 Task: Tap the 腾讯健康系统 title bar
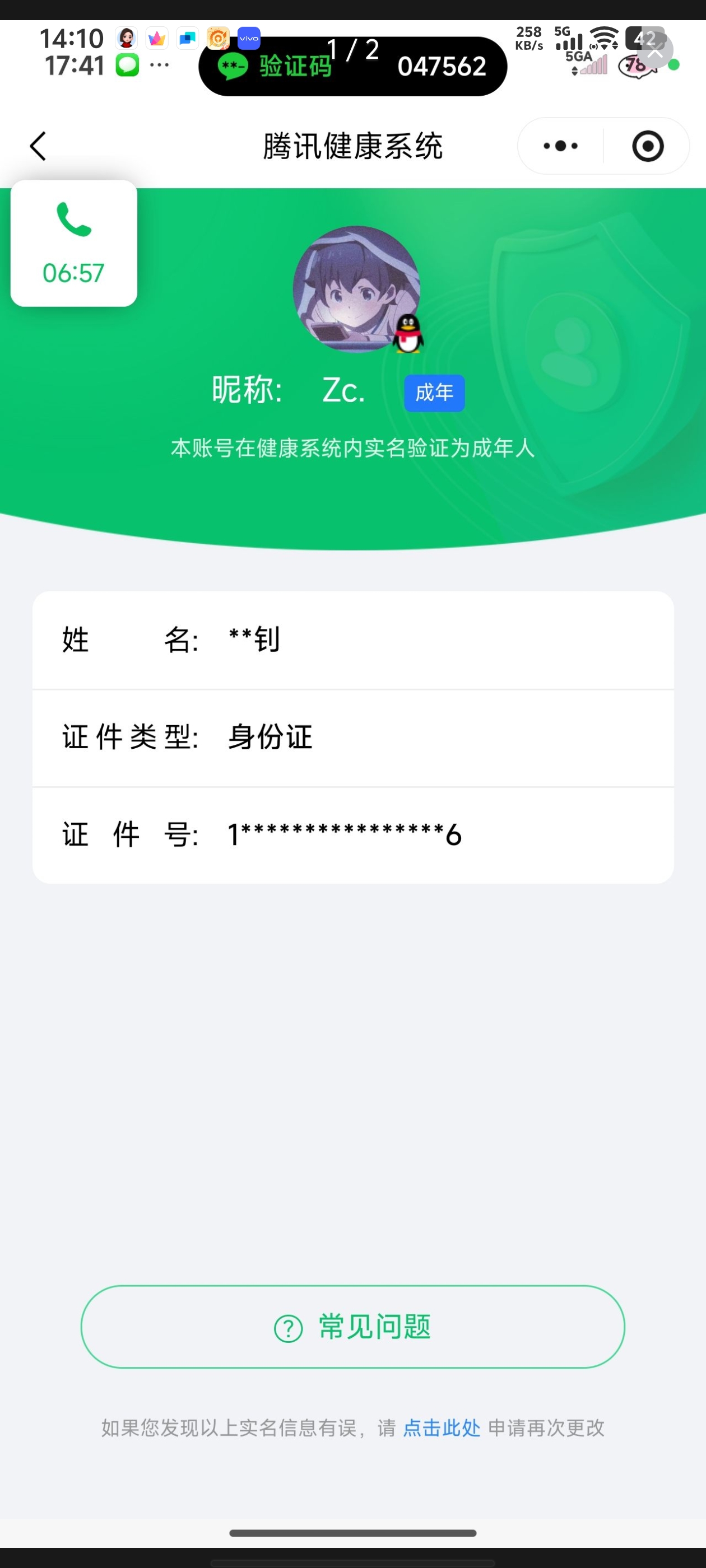[352, 146]
